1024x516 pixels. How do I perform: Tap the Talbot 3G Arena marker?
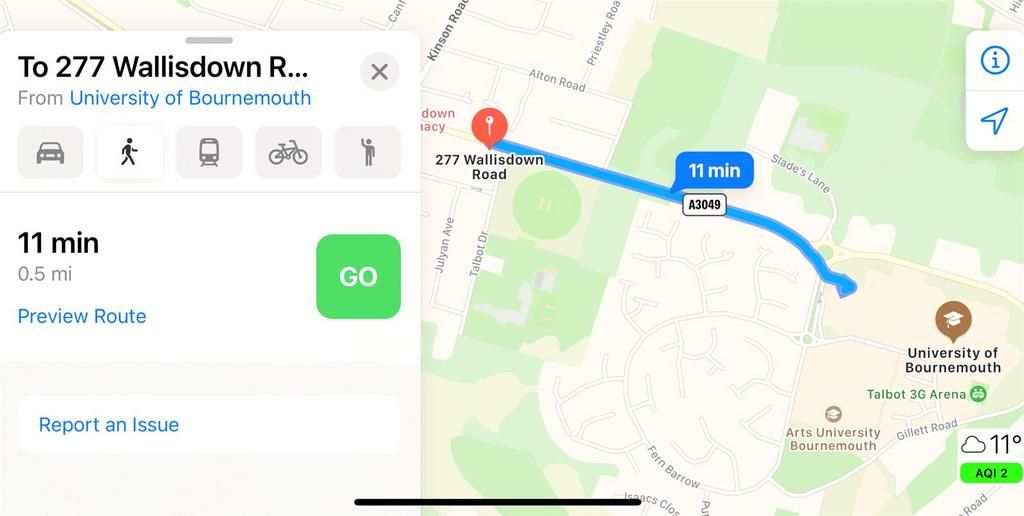tap(978, 394)
